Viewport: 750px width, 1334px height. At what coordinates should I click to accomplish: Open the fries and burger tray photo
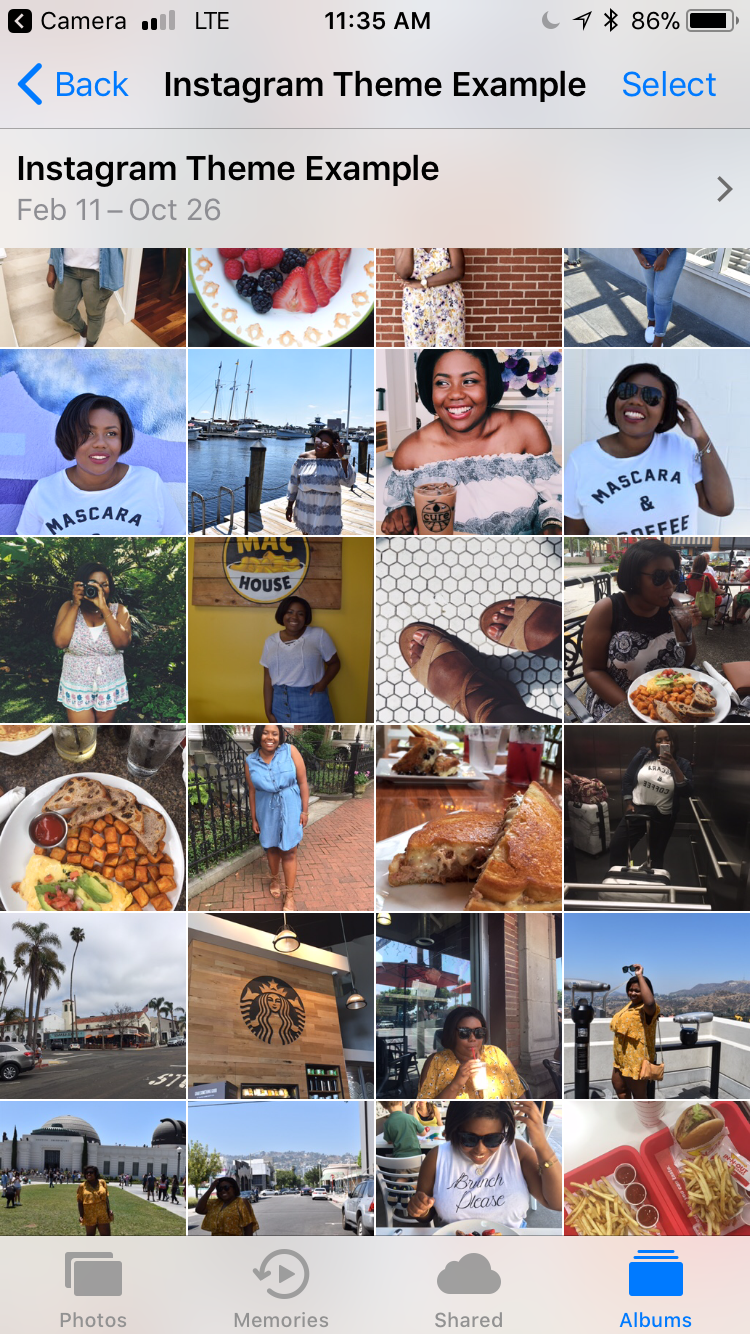coord(657,1169)
